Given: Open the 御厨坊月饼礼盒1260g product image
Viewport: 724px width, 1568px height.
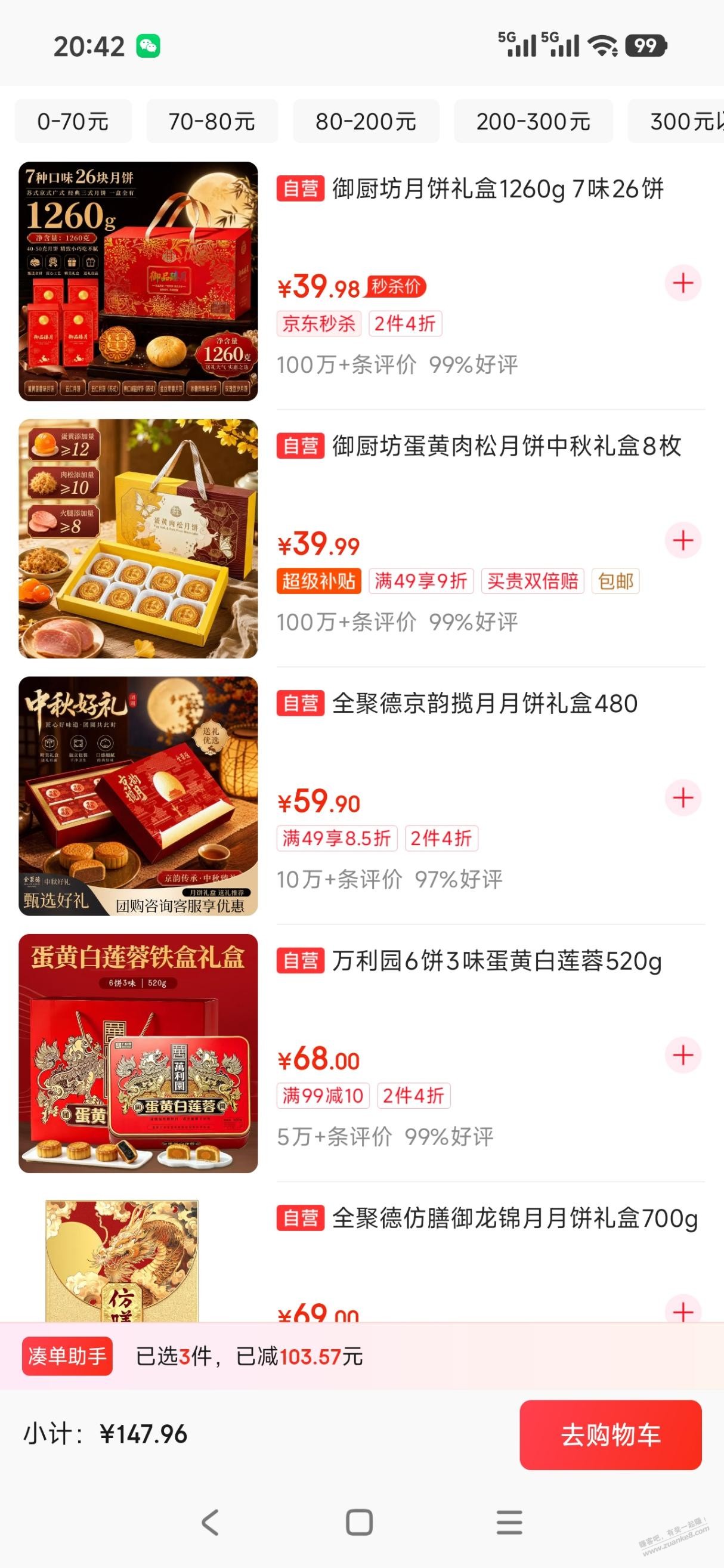Looking at the screenshot, I should point(138,282).
